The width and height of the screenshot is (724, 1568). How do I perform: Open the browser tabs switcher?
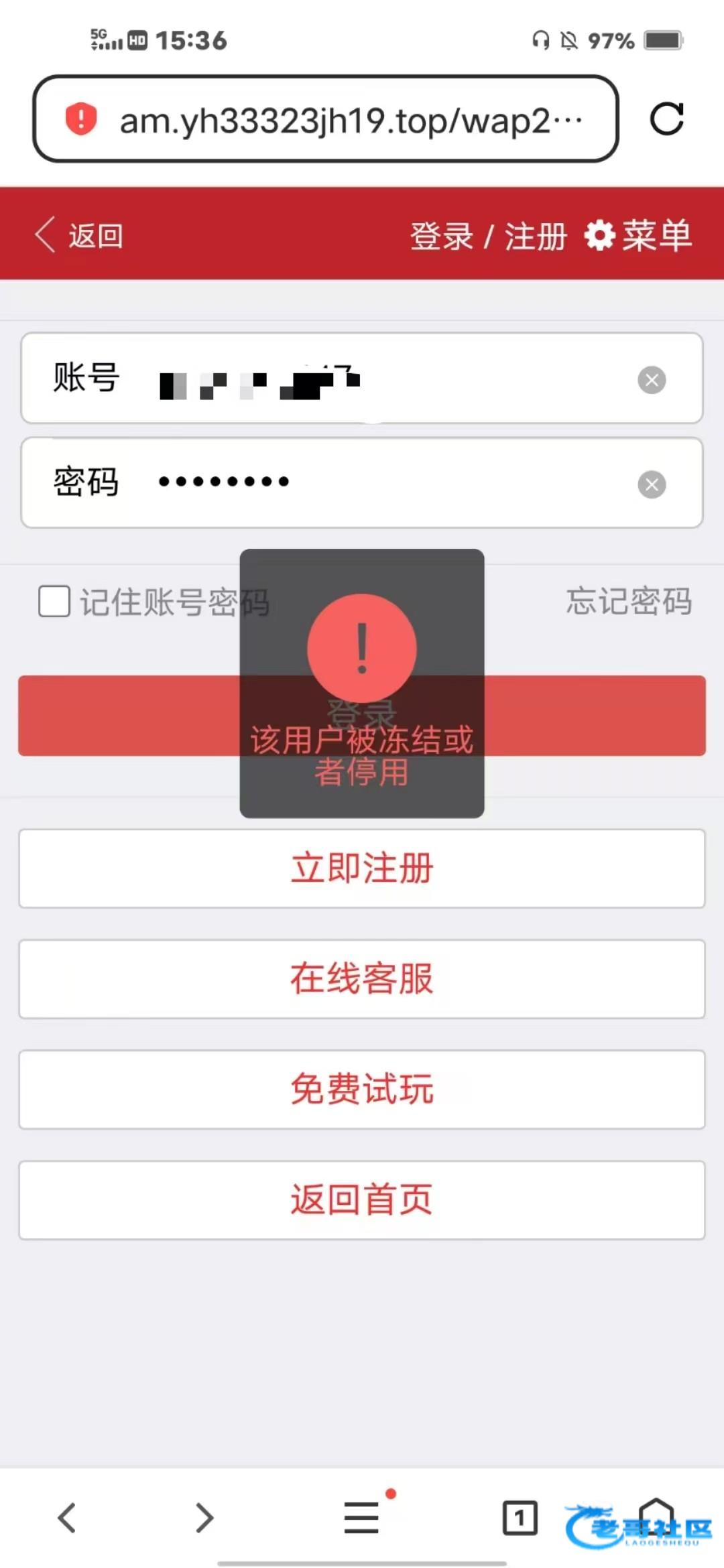[x=520, y=1518]
